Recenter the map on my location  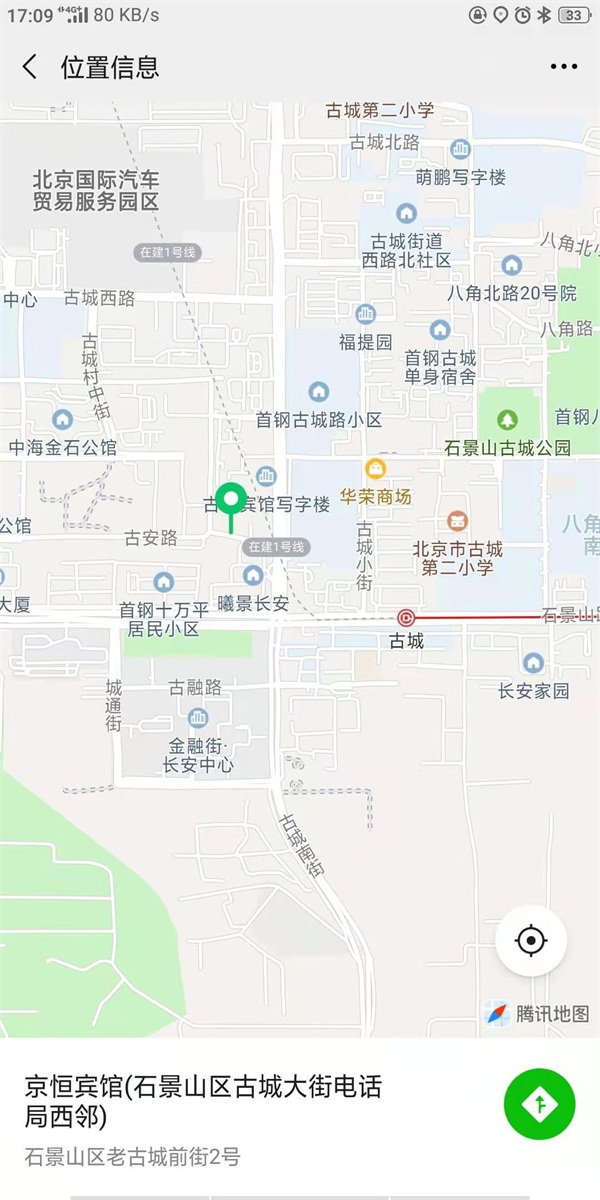(x=531, y=940)
